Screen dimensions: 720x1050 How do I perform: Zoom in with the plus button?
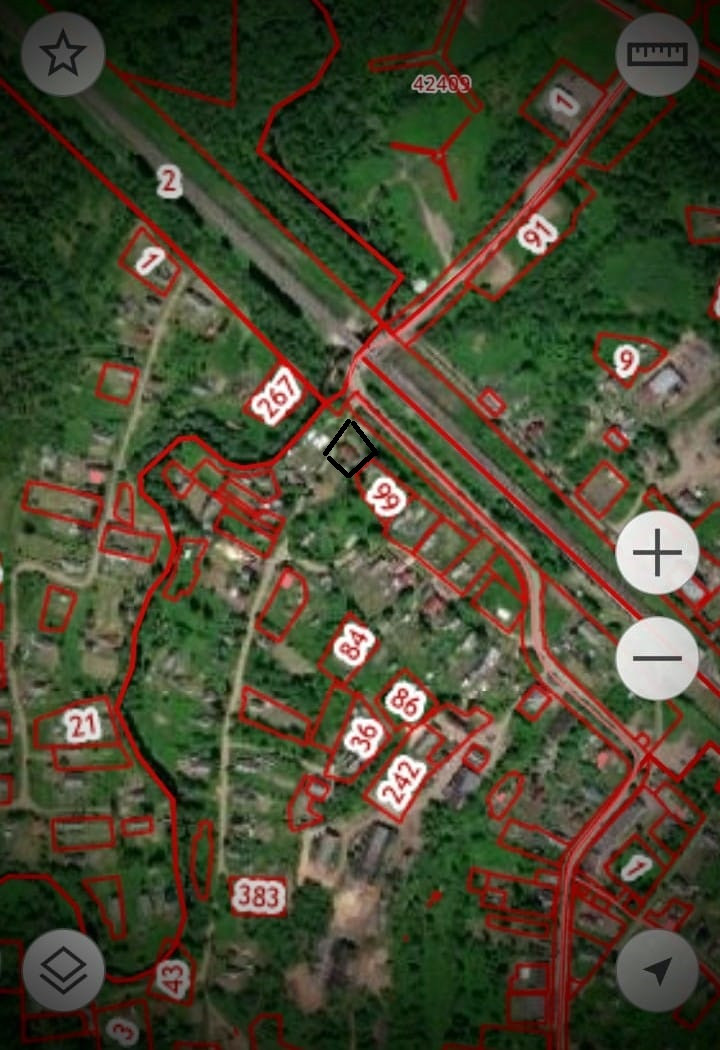657,553
